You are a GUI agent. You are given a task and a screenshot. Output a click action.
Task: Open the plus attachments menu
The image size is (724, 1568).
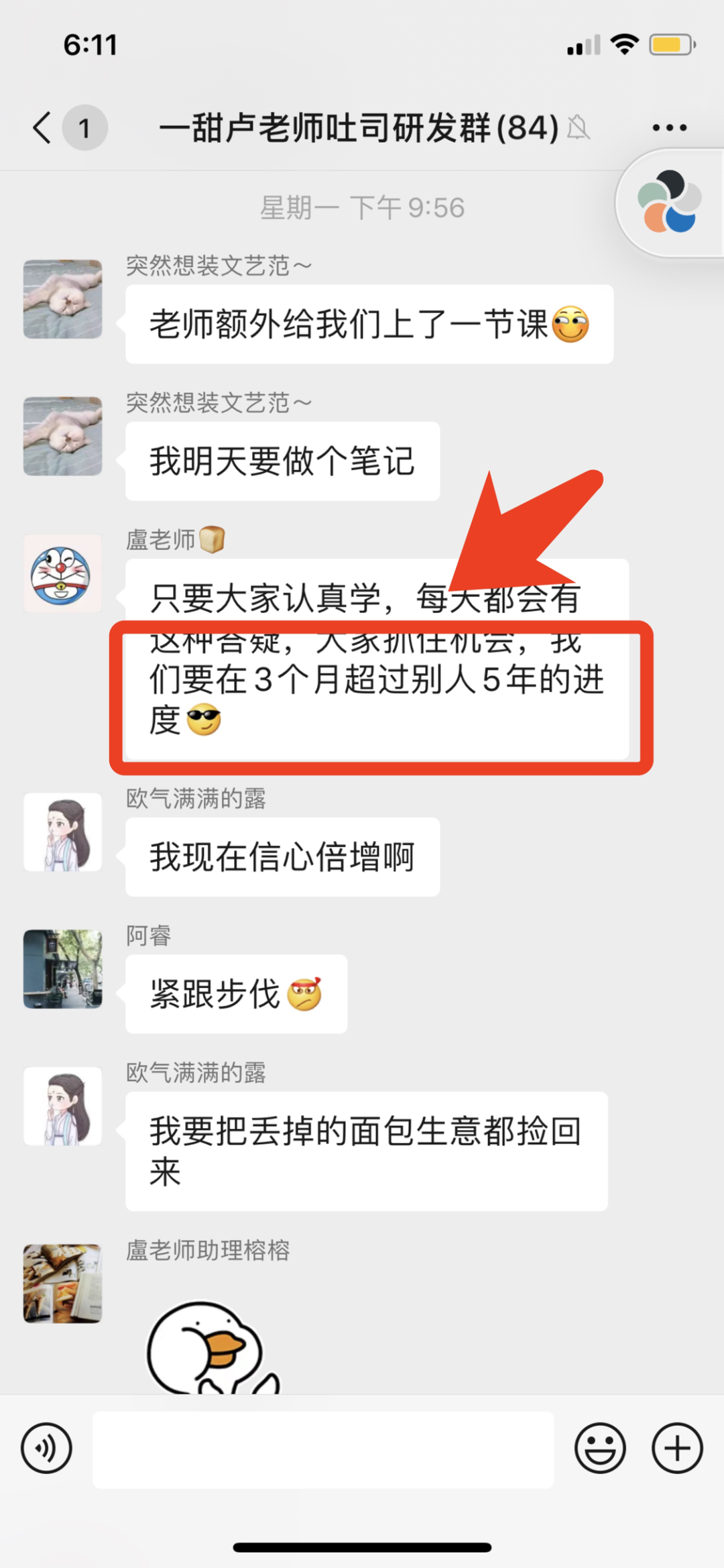[677, 1448]
